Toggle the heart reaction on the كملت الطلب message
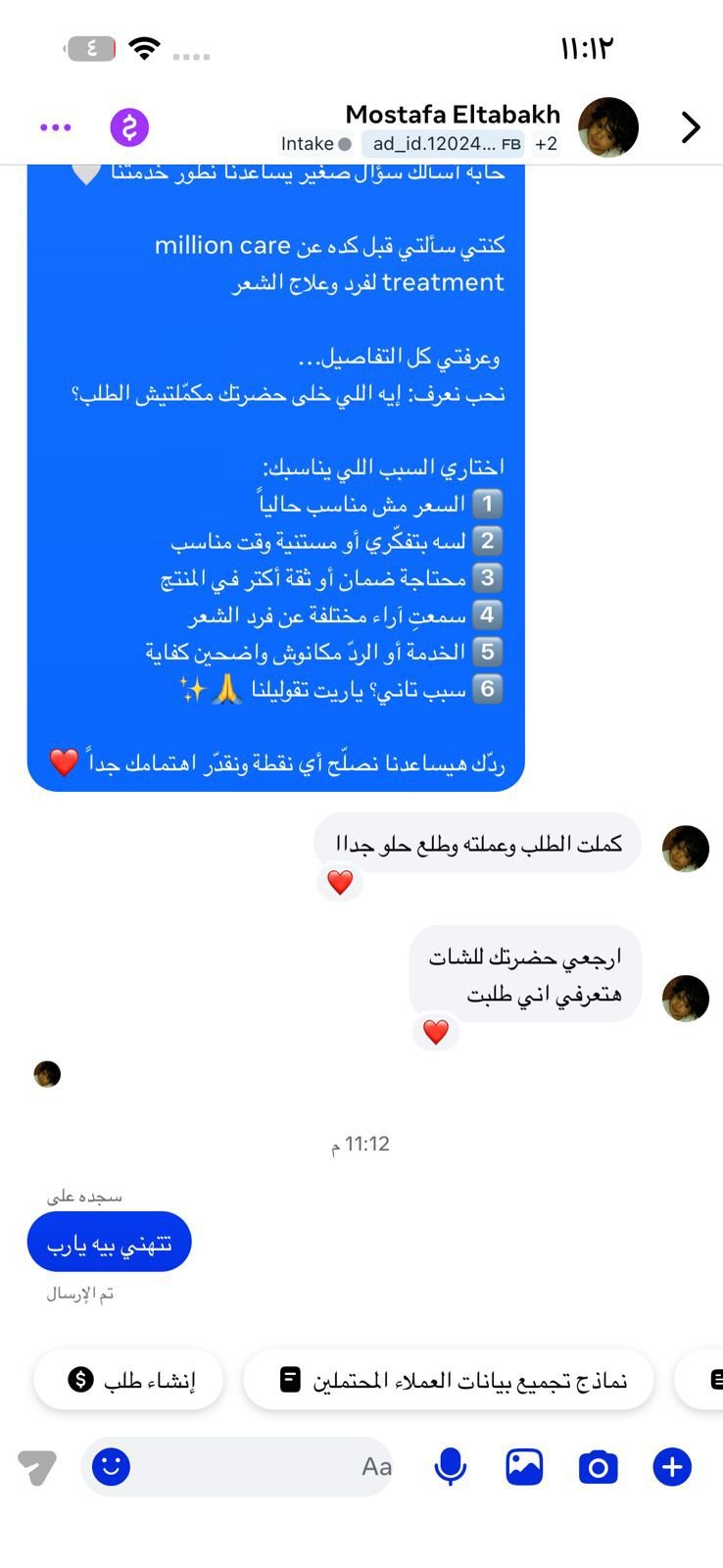 click(x=340, y=882)
